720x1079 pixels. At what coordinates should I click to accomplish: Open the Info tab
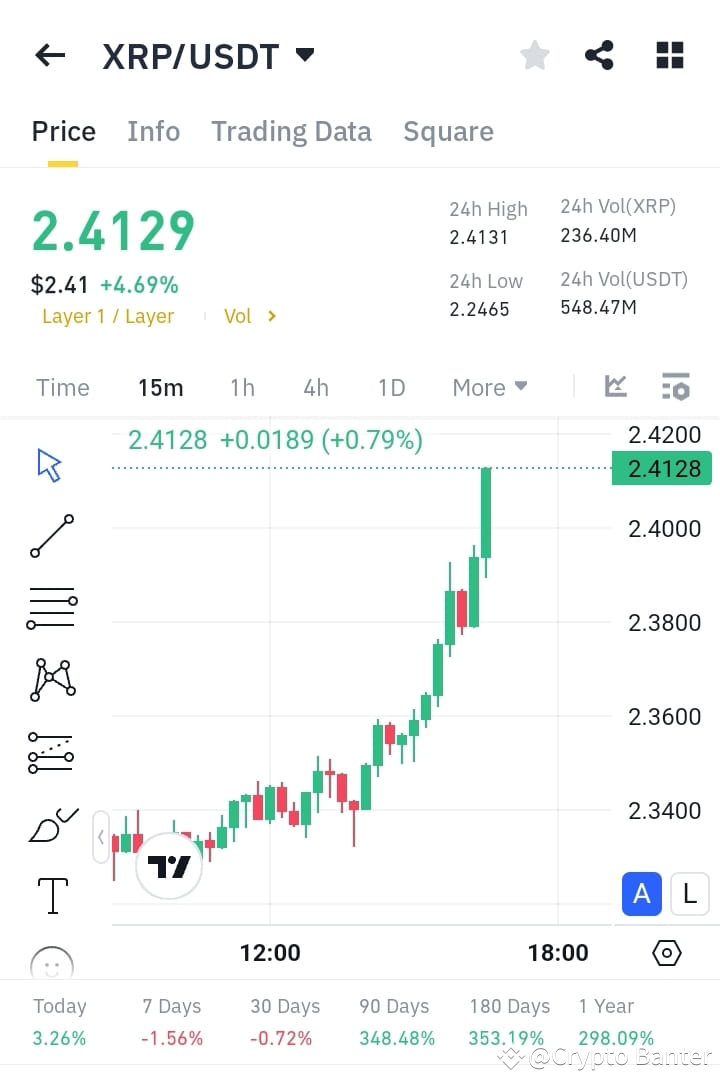(x=153, y=131)
